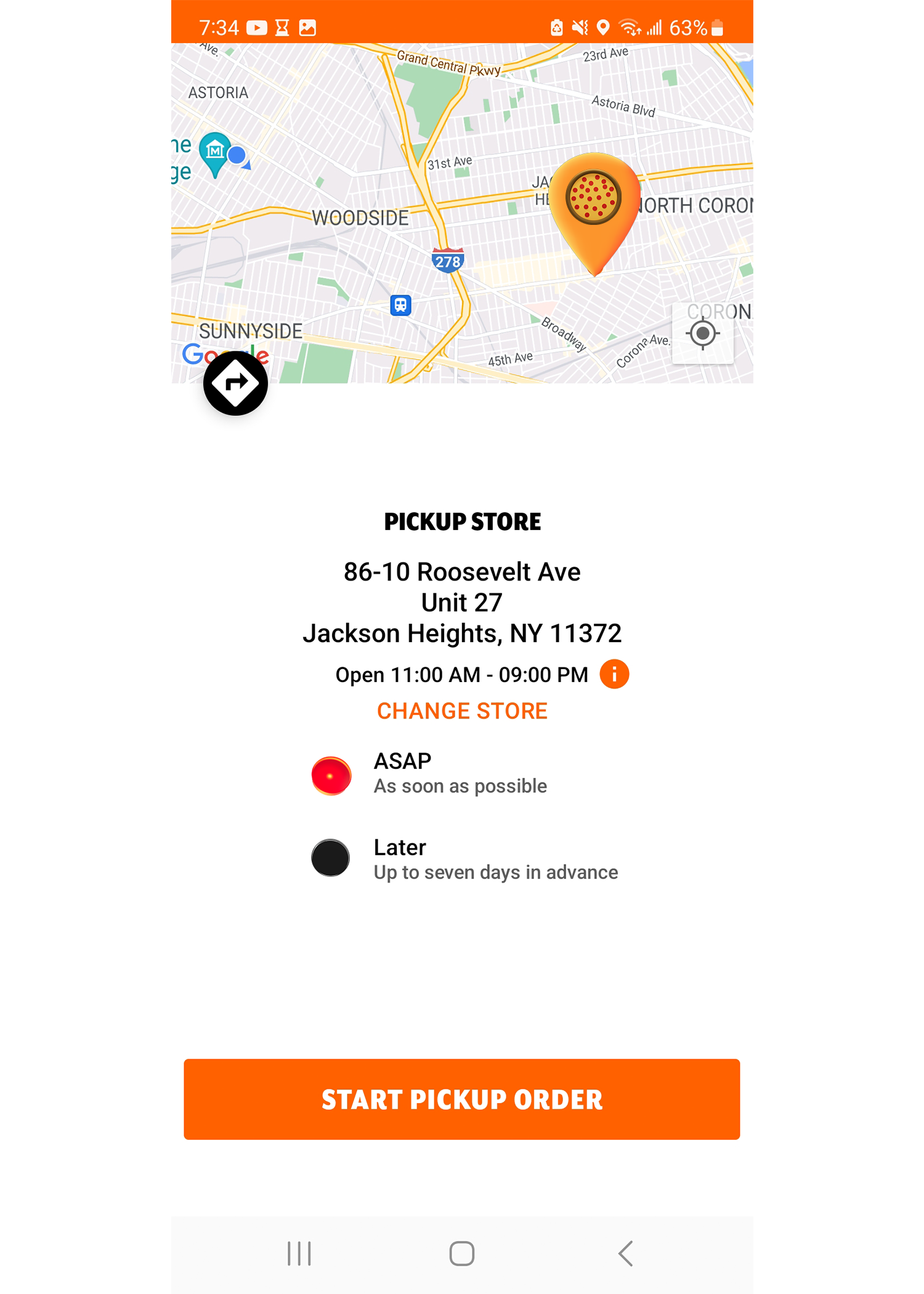The height and width of the screenshot is (1294, 924).
Task: Change the pickup store
Action: pos(462,711)
